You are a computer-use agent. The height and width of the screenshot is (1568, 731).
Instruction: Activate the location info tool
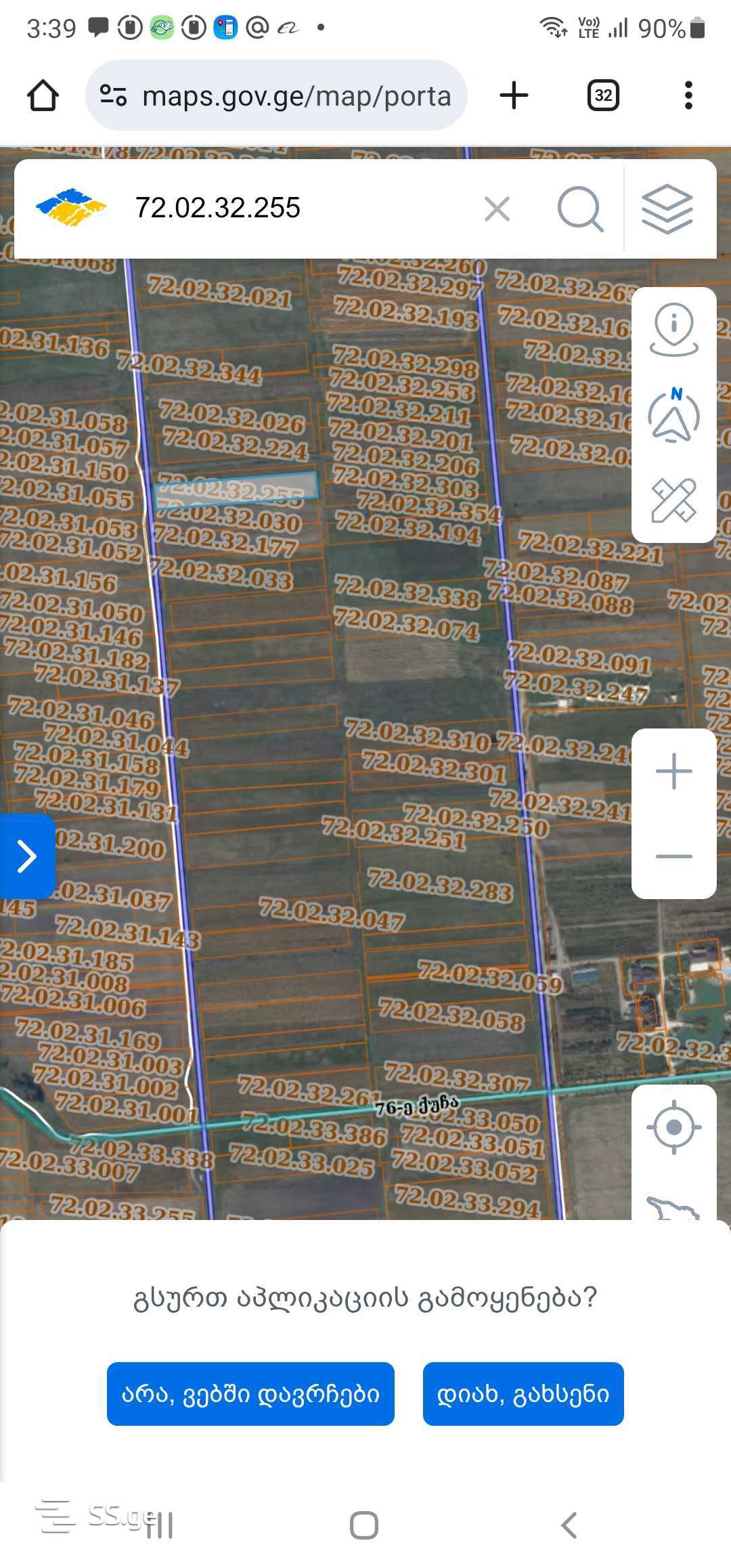[673, 330]
